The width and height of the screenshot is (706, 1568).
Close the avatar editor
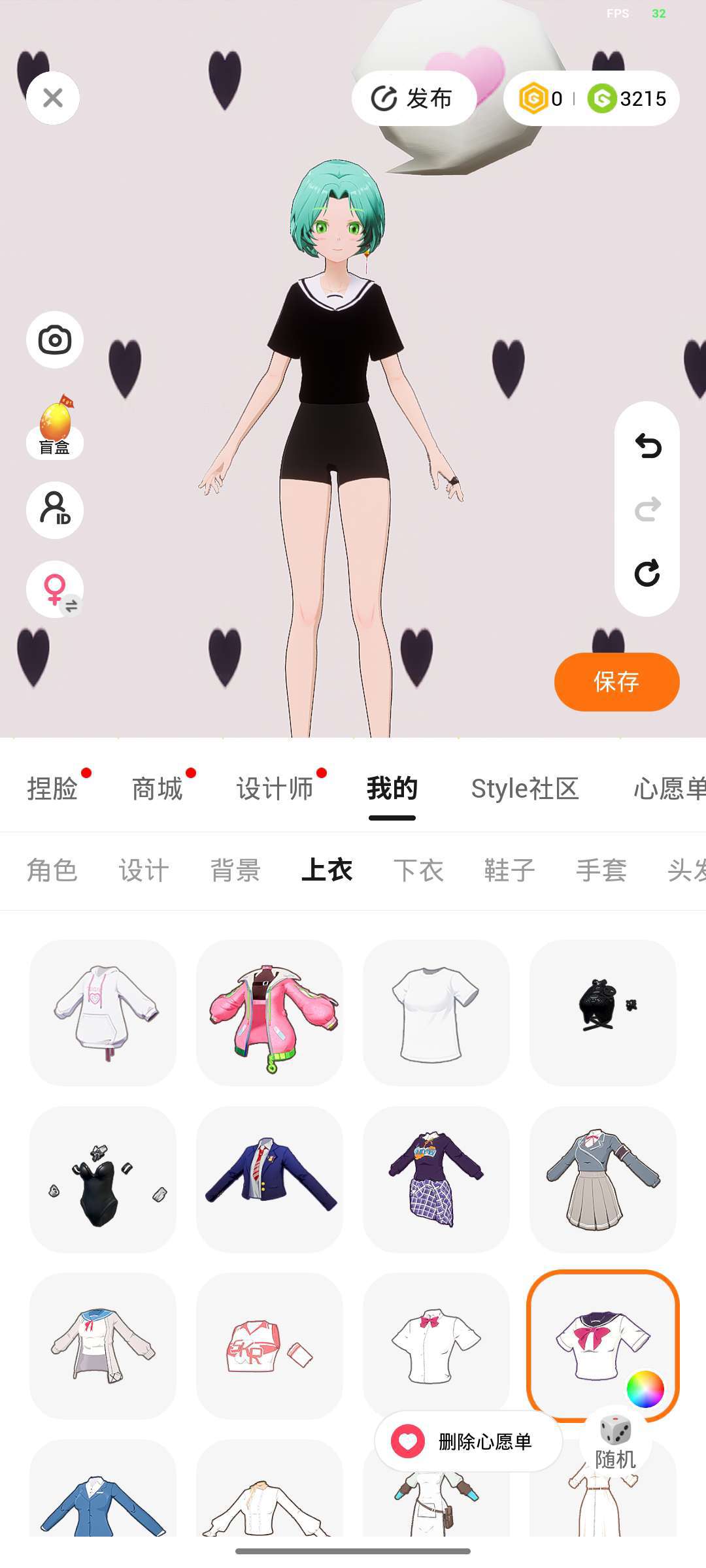pos(53,98)
